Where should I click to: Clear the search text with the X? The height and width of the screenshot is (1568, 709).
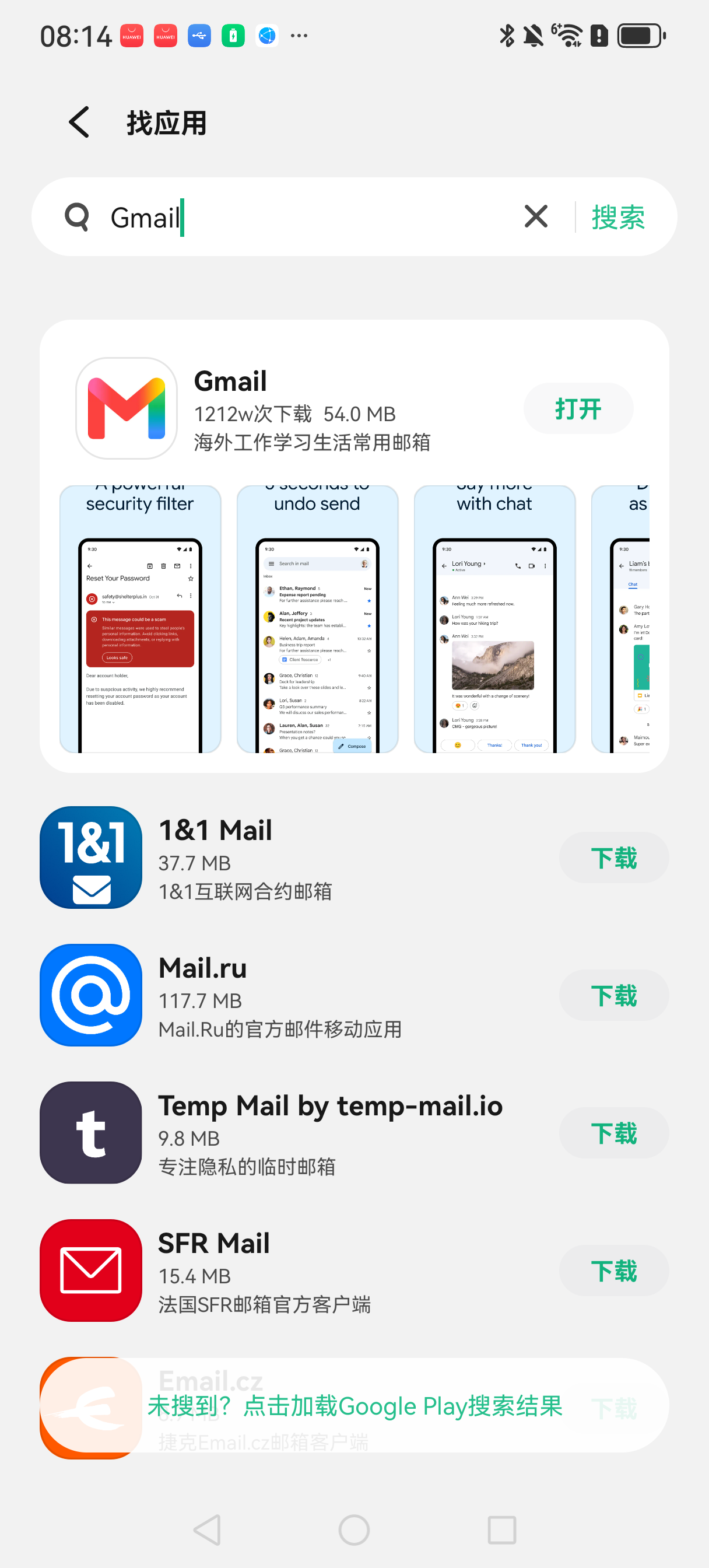pos(536,216)
